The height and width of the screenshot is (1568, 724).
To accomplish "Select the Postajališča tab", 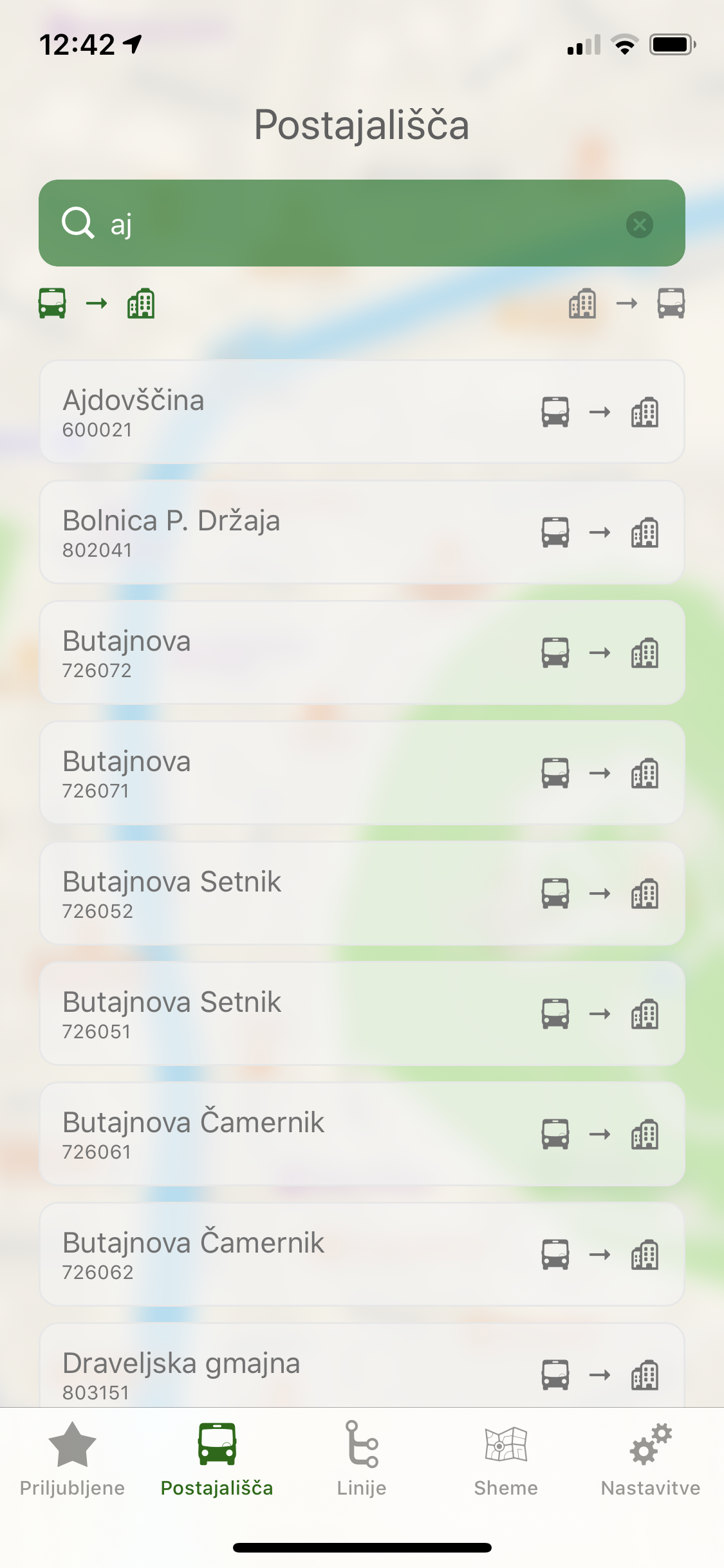I will click(217, 1459).
